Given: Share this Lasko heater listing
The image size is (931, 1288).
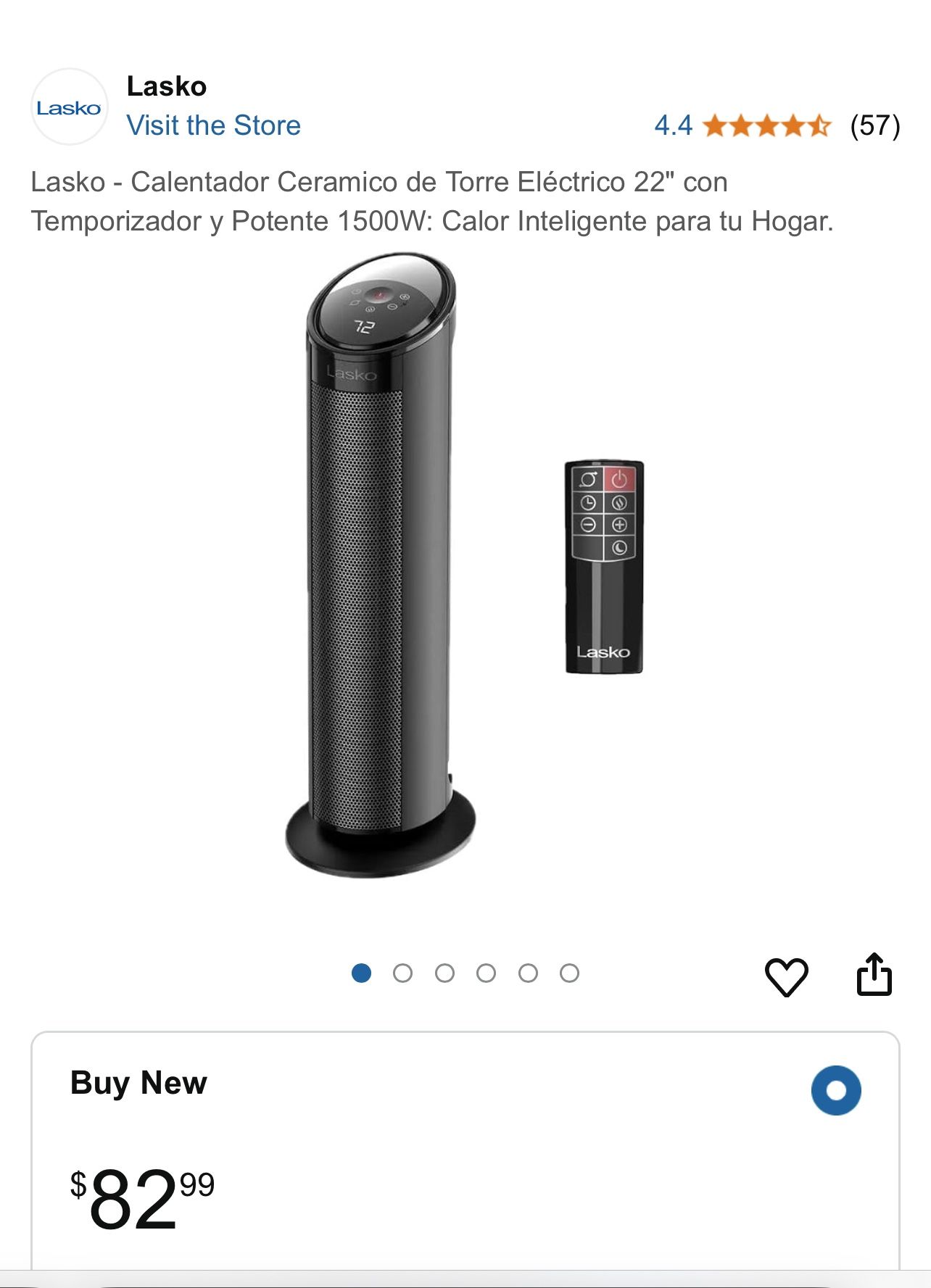Looking at the screenshot, I should point(874,975).
